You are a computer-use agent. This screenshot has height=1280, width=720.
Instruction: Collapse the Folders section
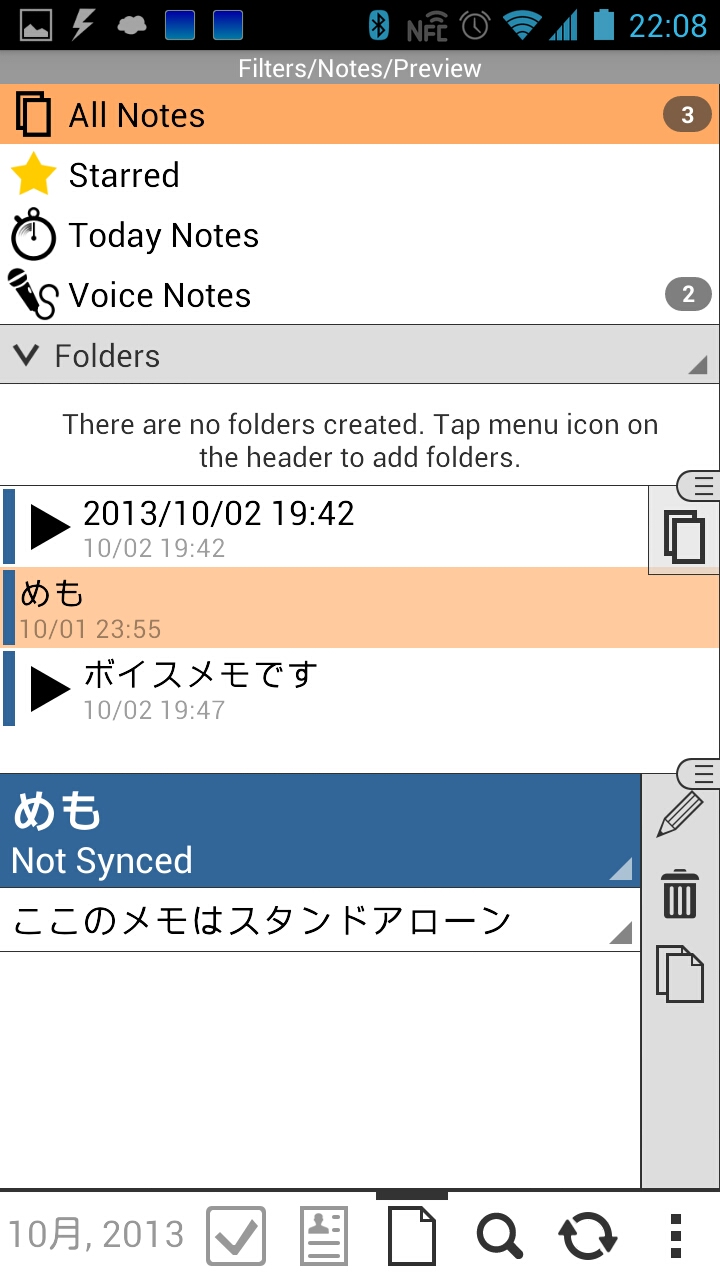coord(28,355)
